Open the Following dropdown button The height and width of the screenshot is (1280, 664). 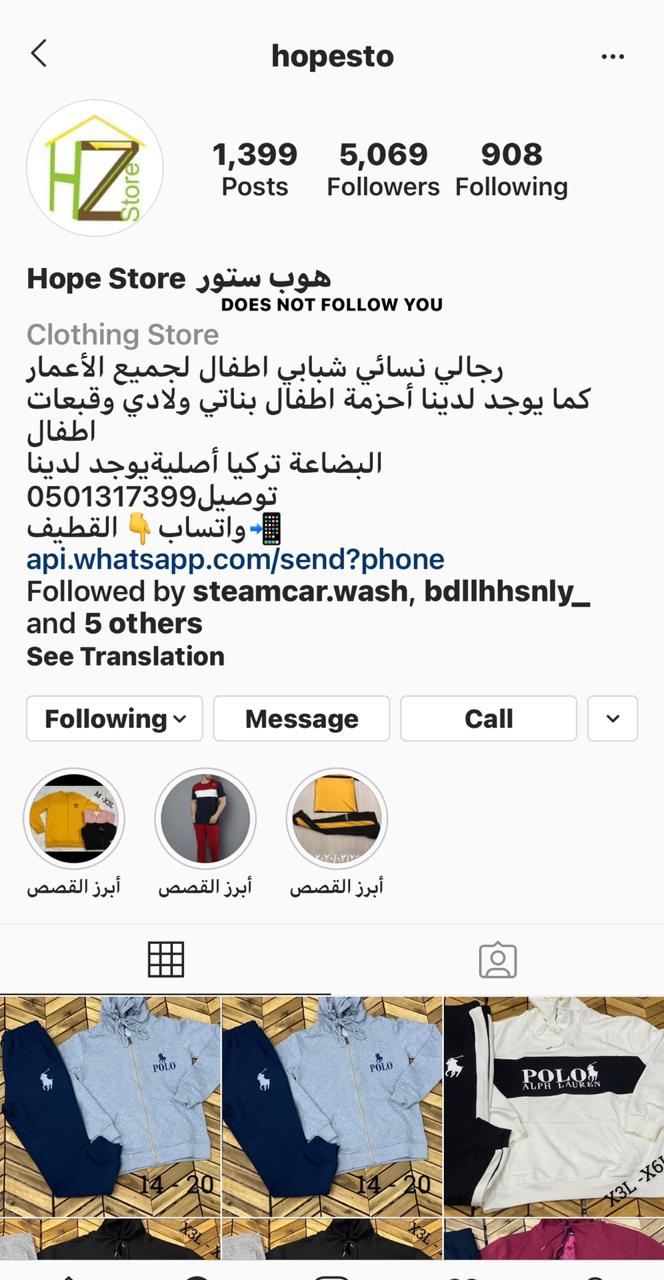point(115,719)
